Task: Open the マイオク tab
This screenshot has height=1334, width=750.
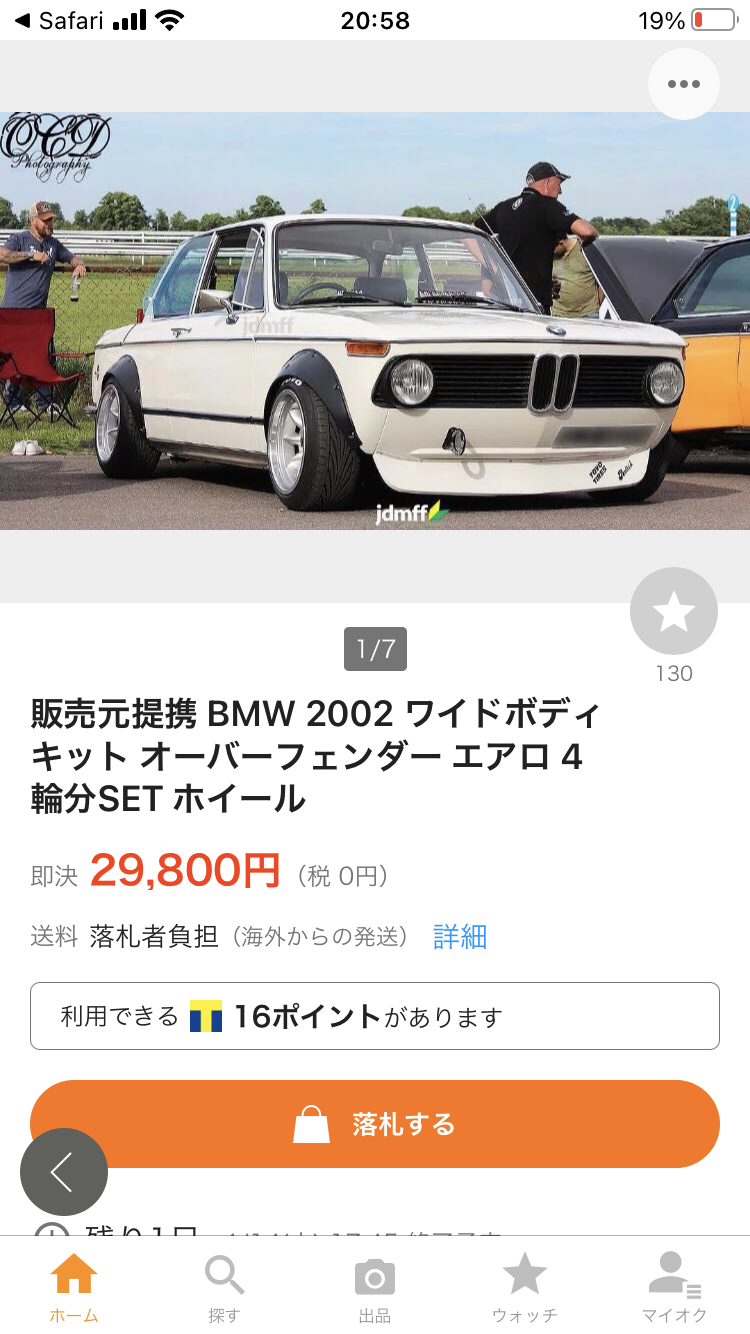Action: [674, 1288]
